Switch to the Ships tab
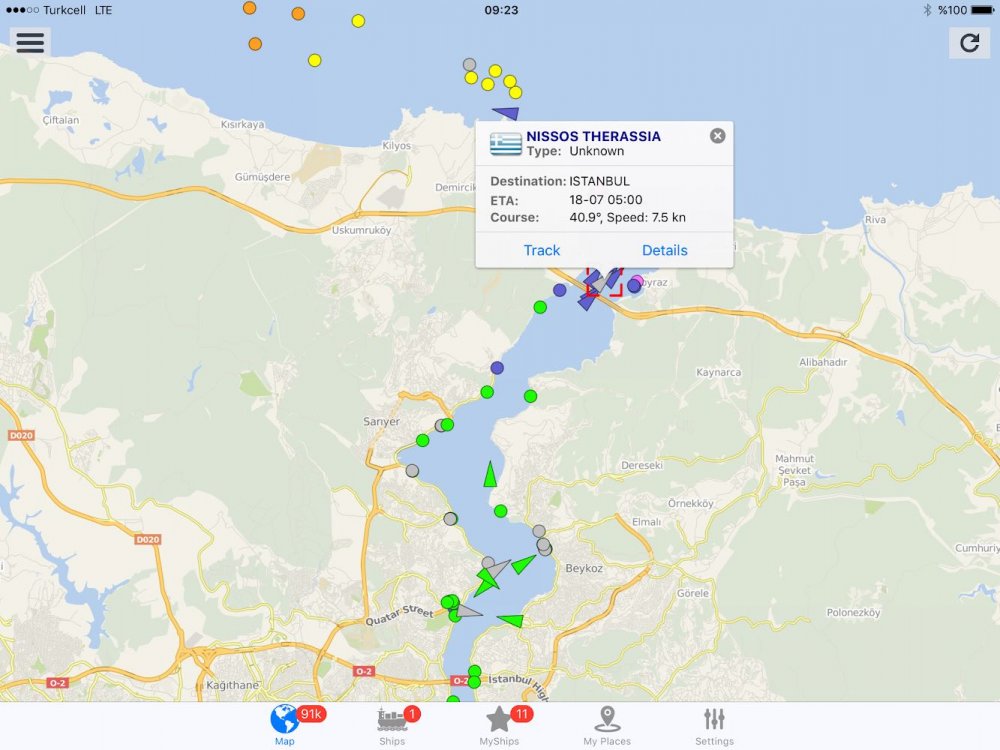 click(392, 725)
